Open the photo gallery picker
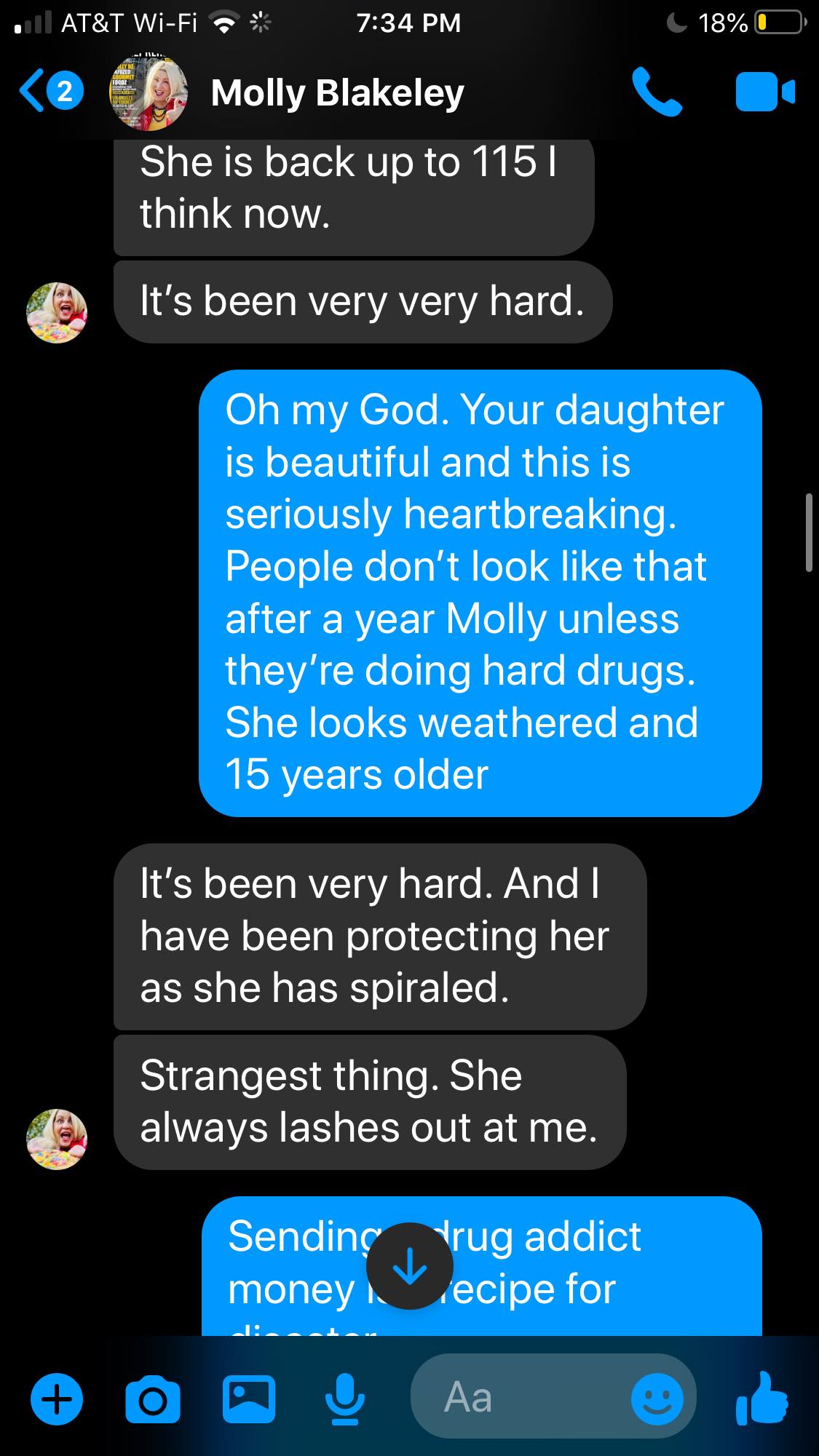 click(x=248, y=1399)
